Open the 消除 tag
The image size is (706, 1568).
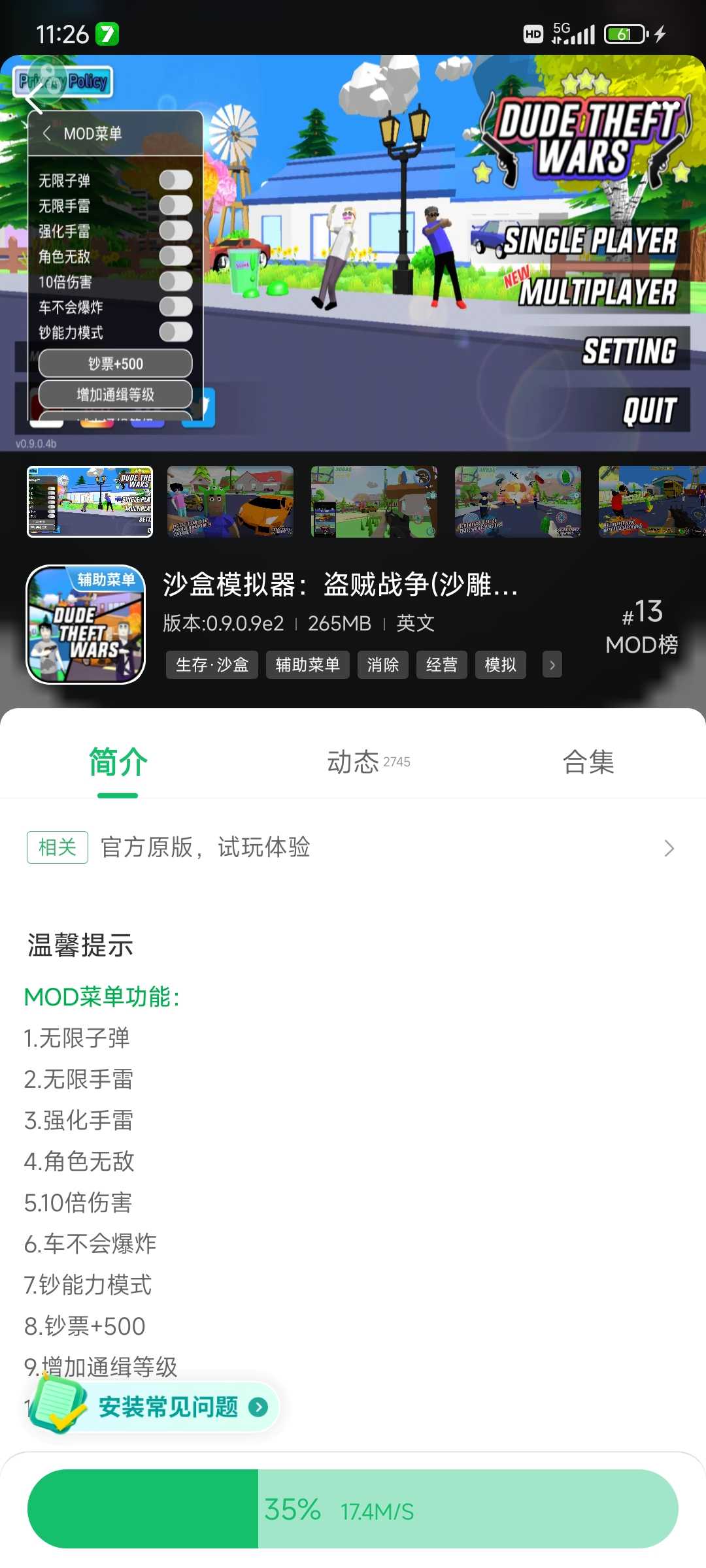[382, 665]
